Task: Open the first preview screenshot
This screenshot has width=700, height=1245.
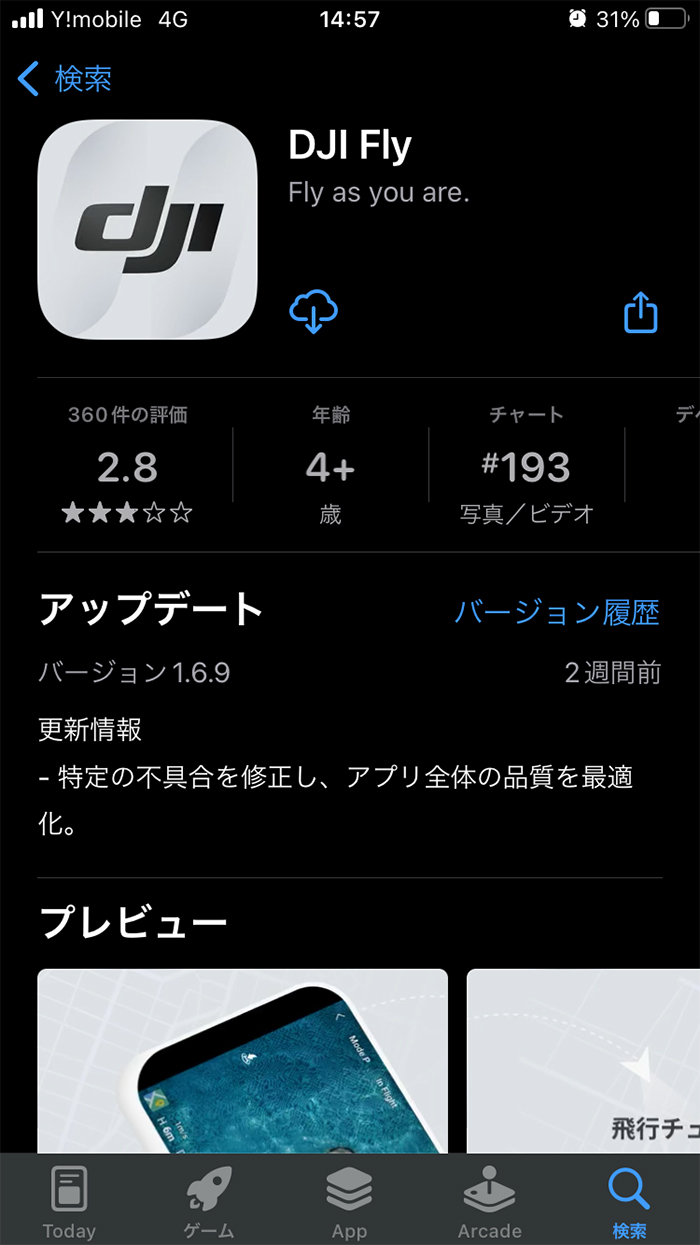Action: click(x=242, y=1060)
